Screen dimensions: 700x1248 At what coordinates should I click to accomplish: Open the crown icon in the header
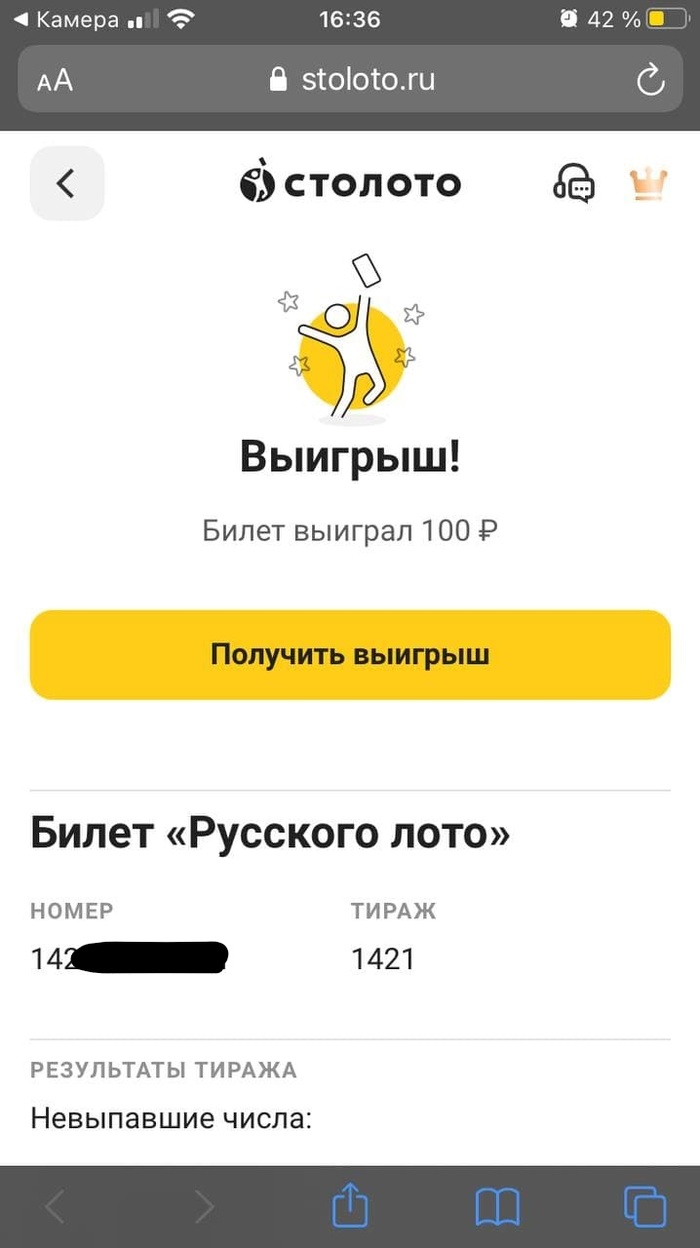(648, 184)
